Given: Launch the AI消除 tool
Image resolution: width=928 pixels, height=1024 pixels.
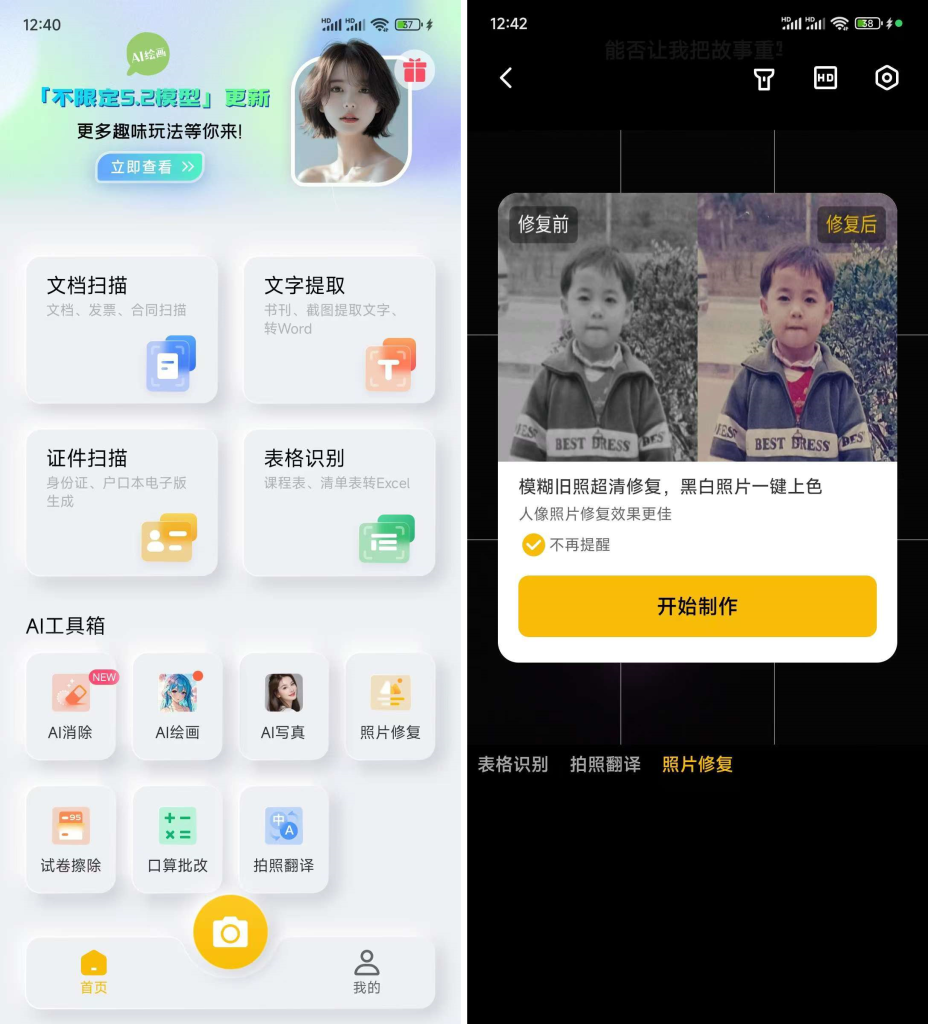Looking at the screenshot, I should [70, 706].
